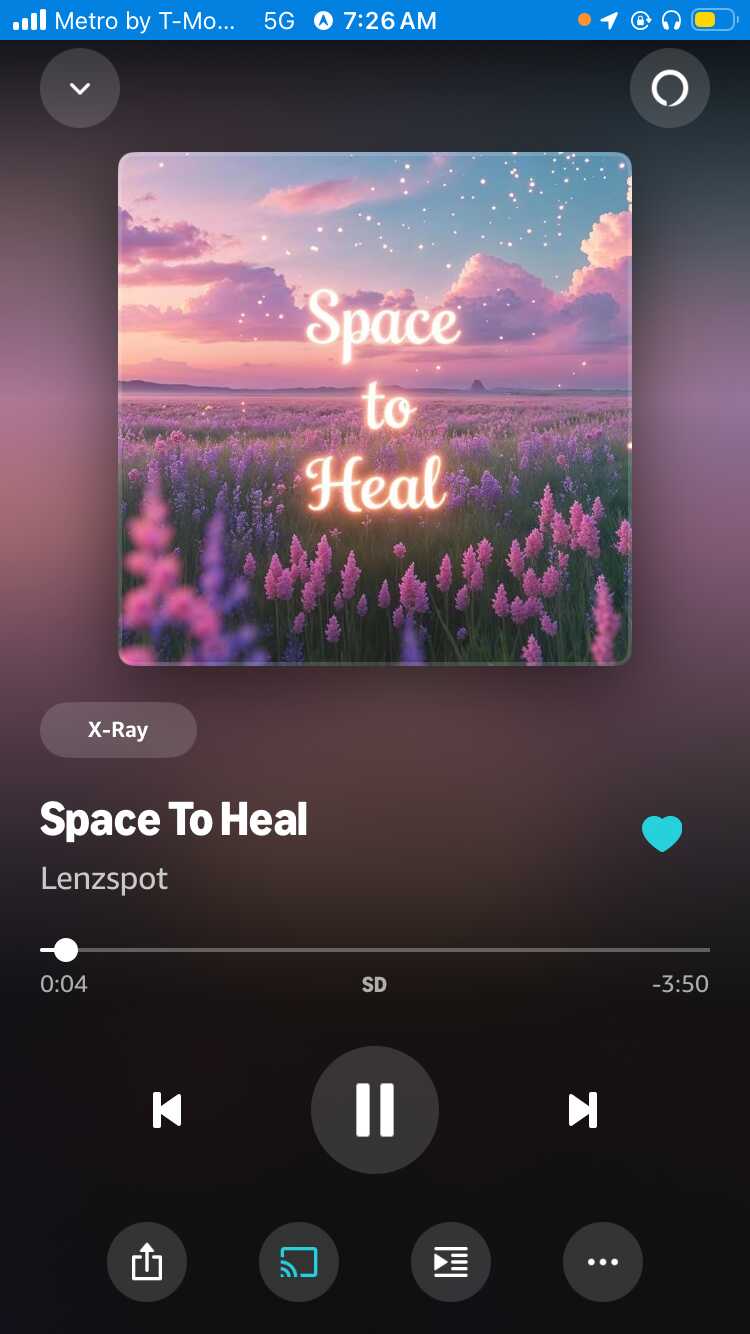Open the artist Lenzspot
This screenshot has height=1334, width=750.
pos(104,879)
